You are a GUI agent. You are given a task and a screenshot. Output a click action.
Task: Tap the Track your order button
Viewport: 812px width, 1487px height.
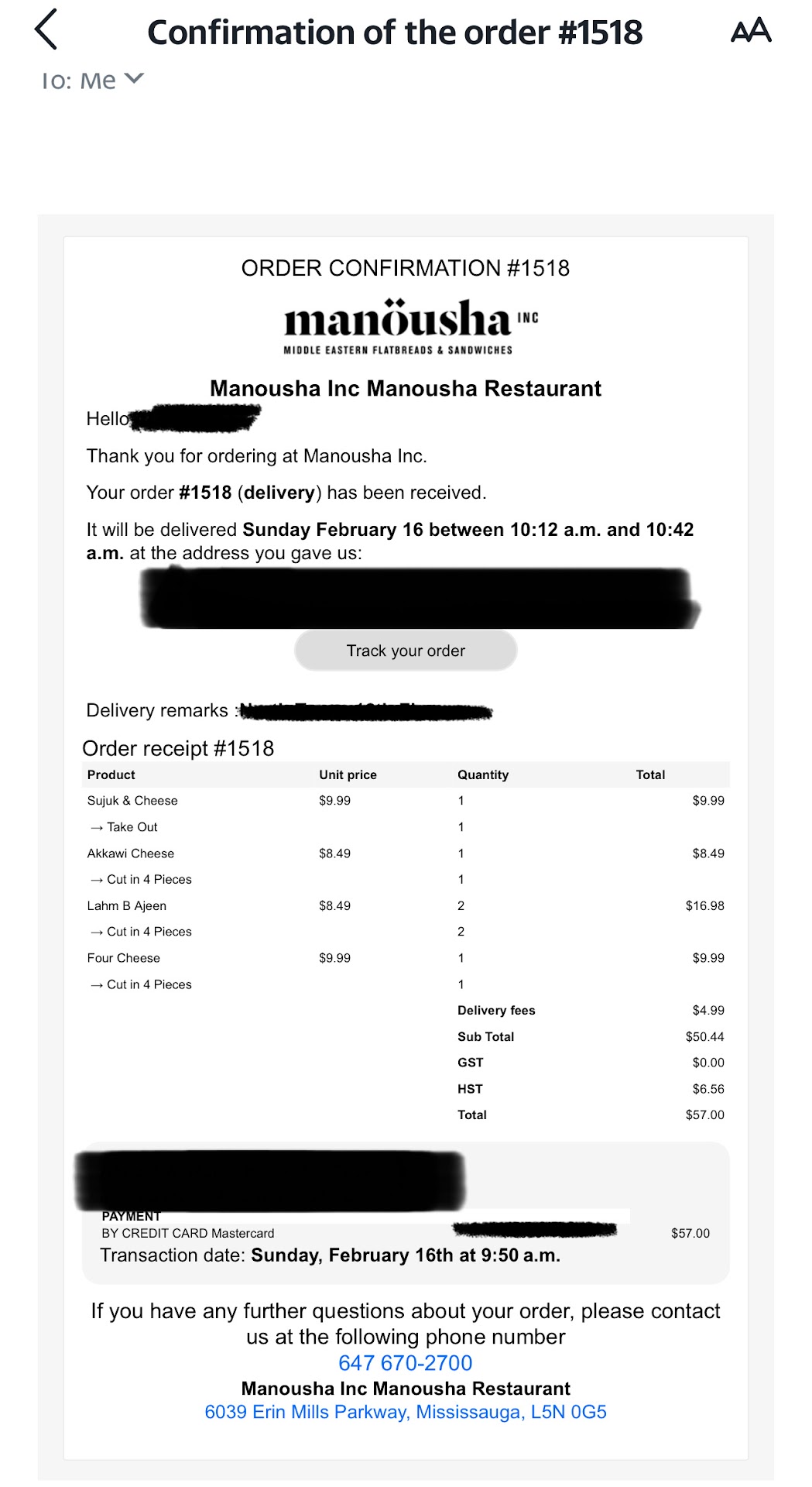point(406,651)
